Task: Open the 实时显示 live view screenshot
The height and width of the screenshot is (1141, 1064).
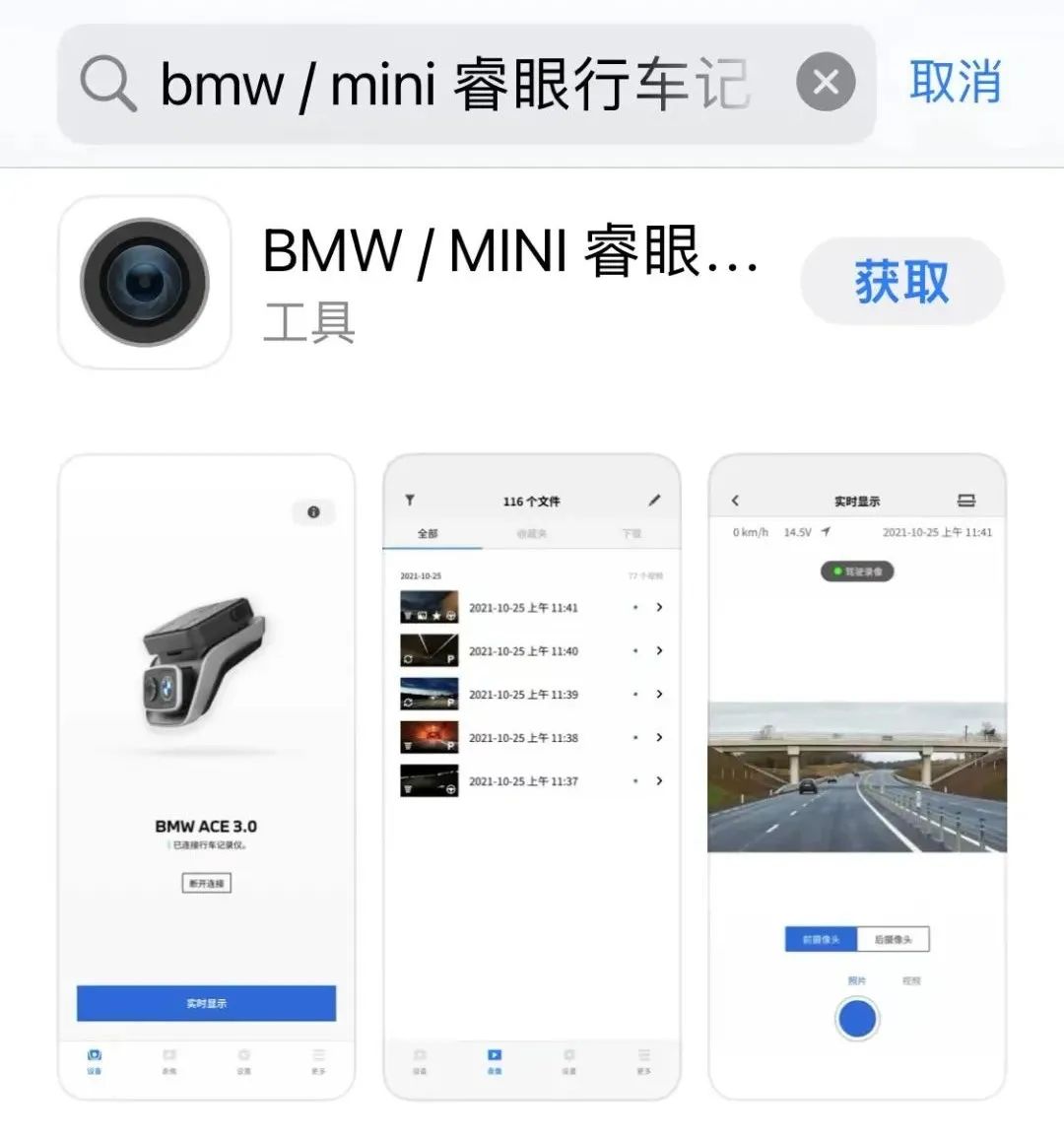Action: pos(857,776)
